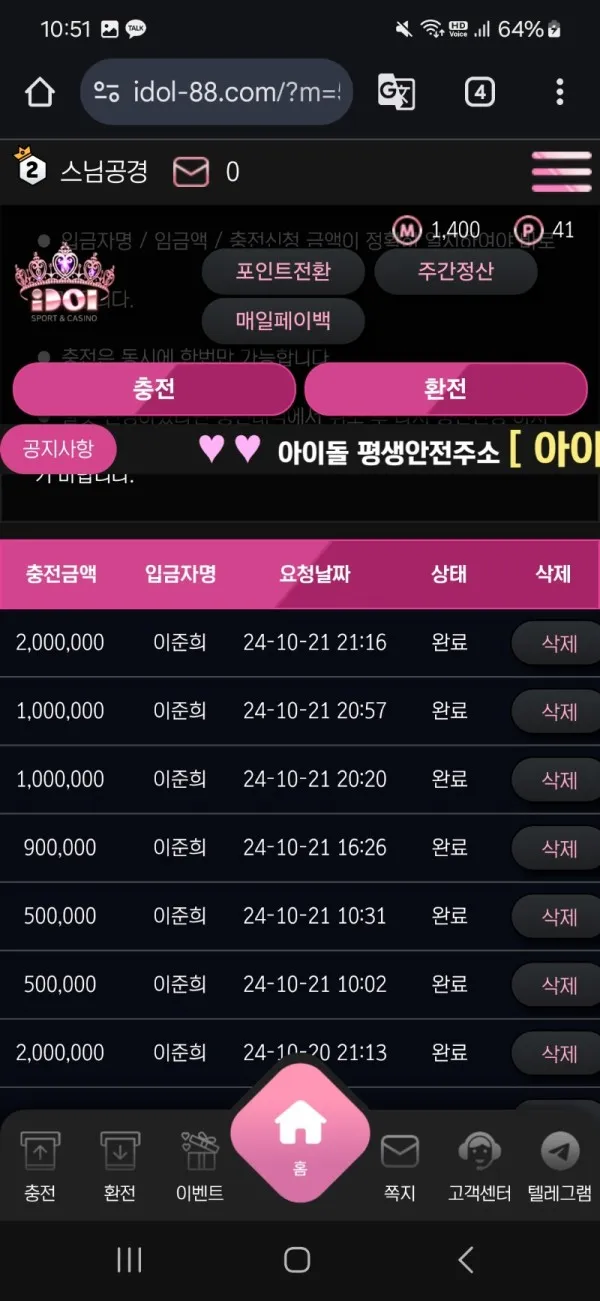Tap the 매일페이백 button
600x1301 pixels.
point(283,321)
